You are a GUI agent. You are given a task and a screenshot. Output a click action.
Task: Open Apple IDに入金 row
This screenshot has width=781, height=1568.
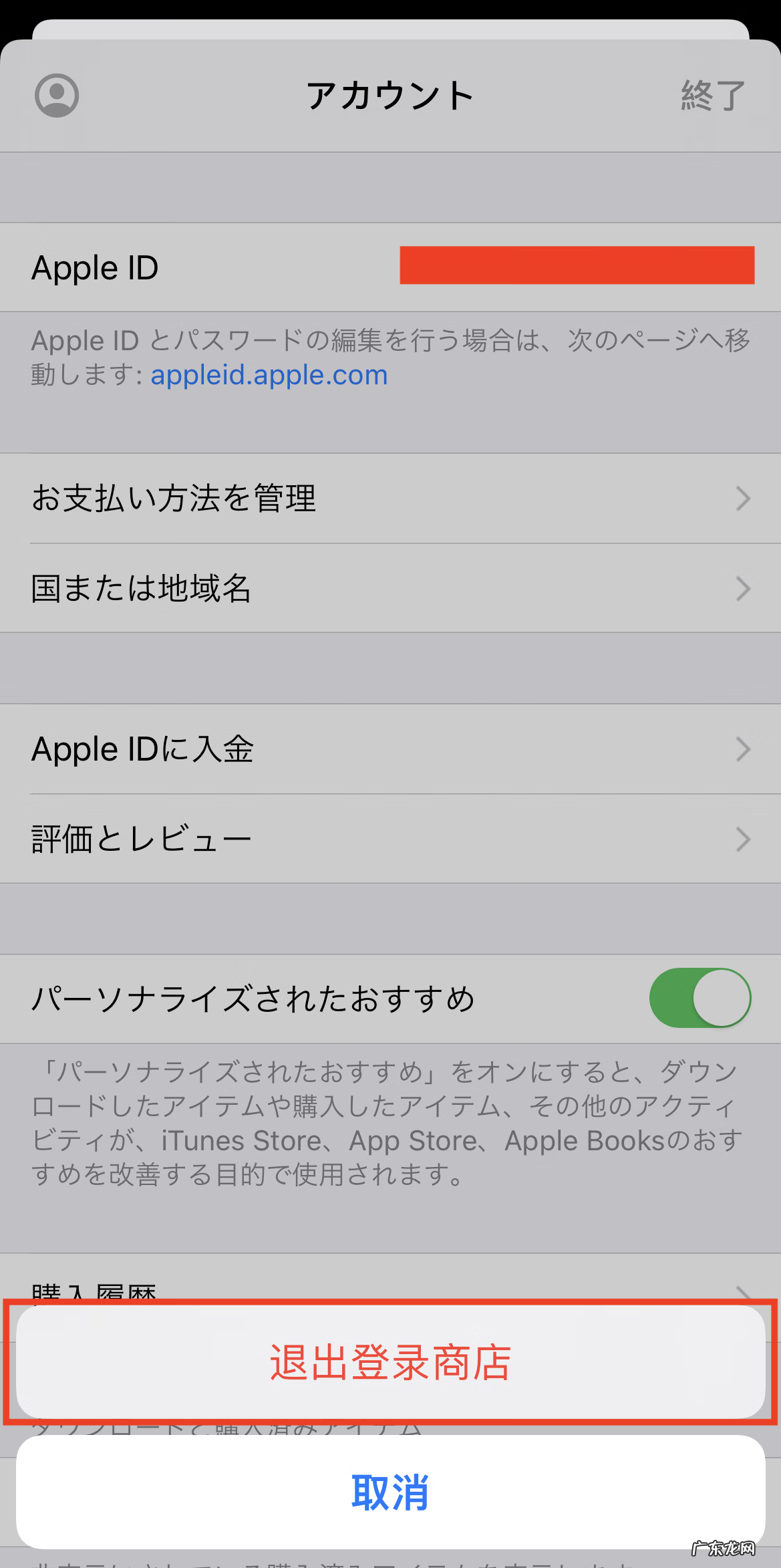(390, 749)
